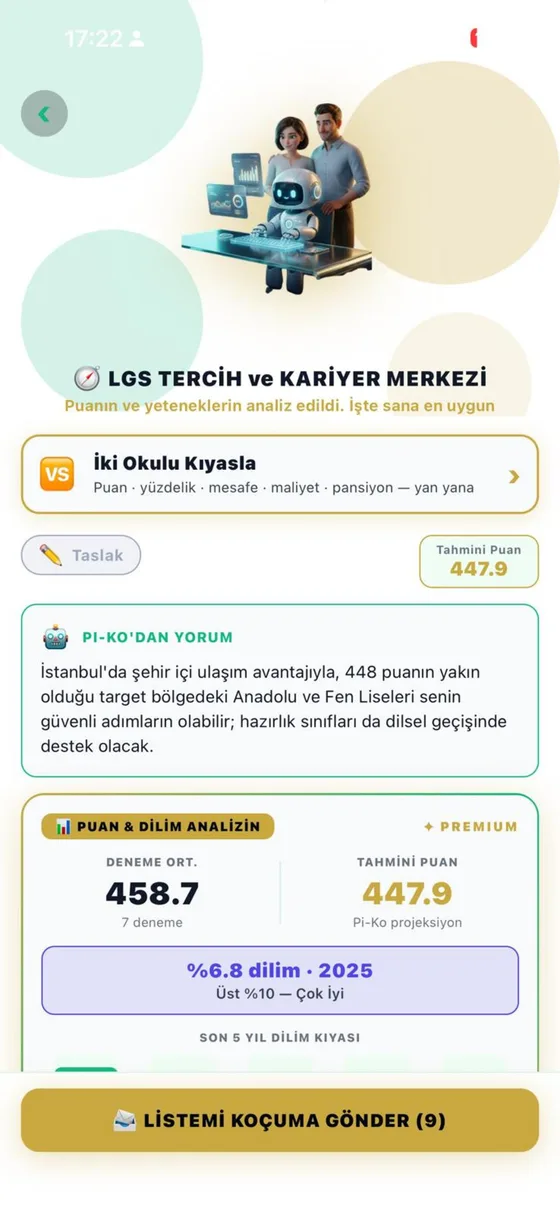Go back with the green arrow

coord(44,114)
